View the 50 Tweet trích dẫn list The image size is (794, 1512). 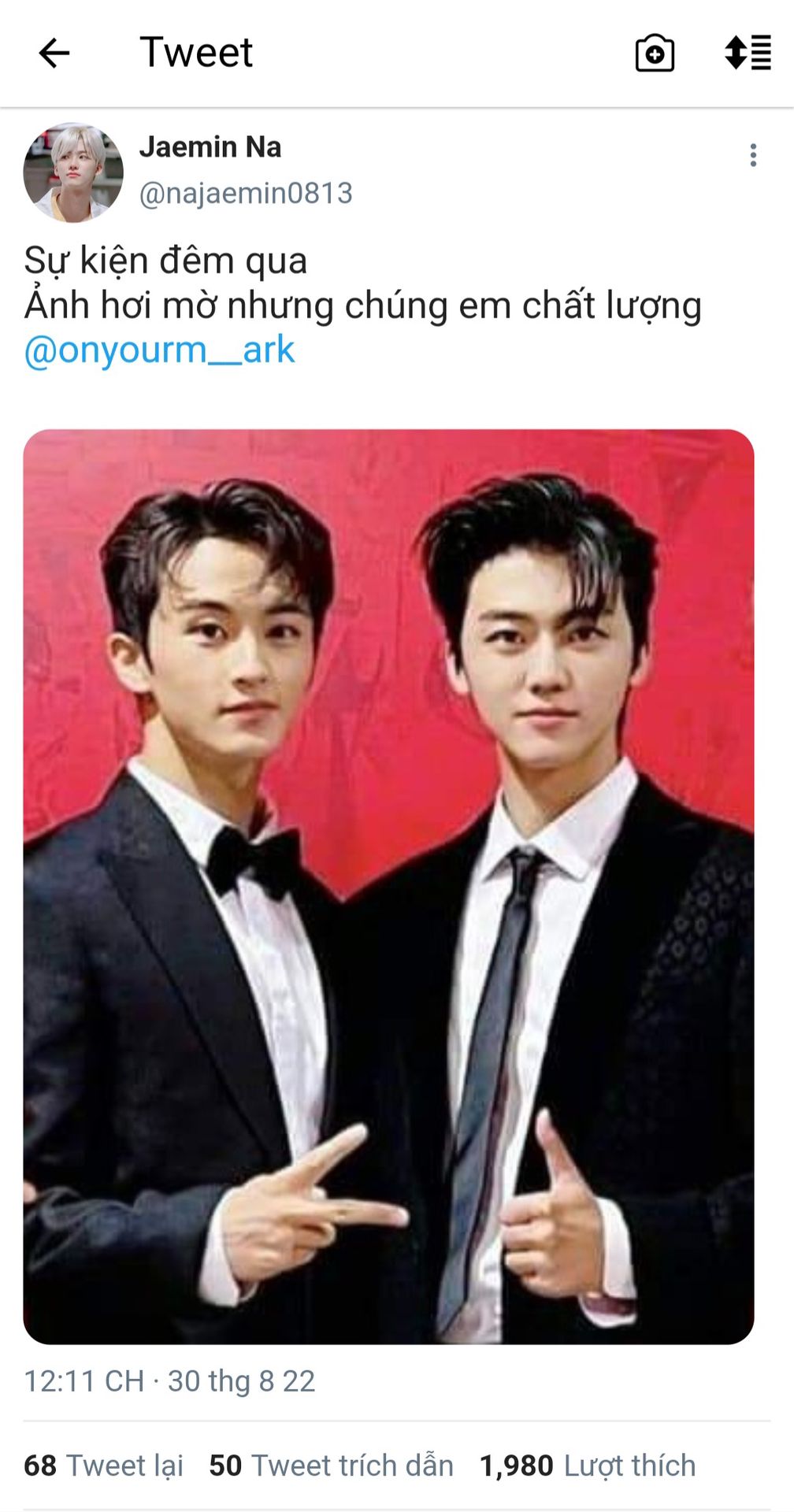pyautogui.click(x=331, y=1466)
